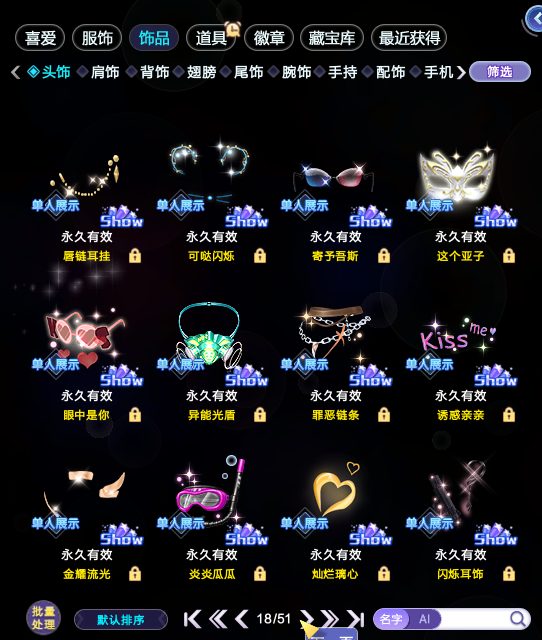This screenshot has height=640, width=542.
Task: Jump to the last page
Action: [355, 619]
